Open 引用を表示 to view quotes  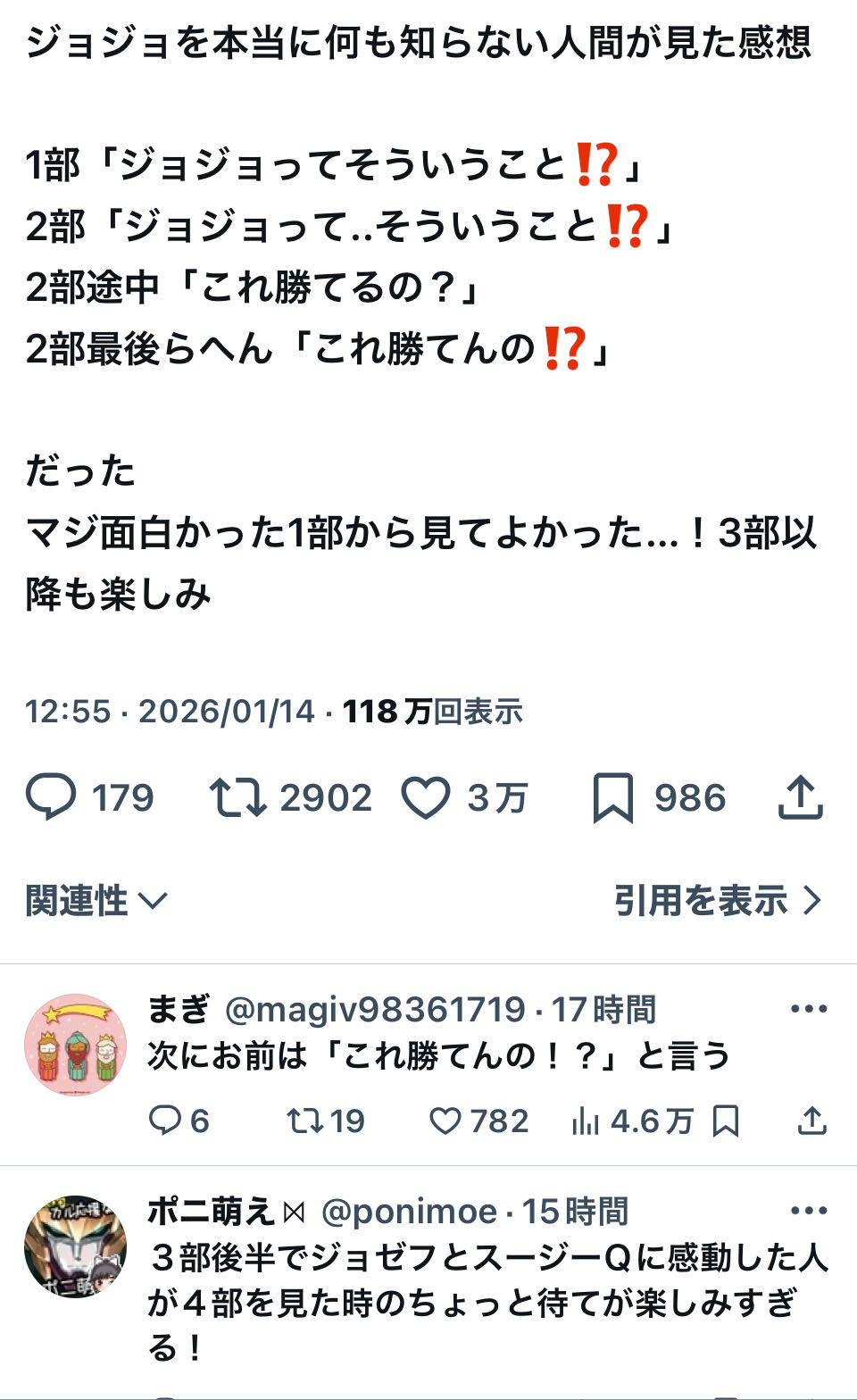click(x=717, y=900)
